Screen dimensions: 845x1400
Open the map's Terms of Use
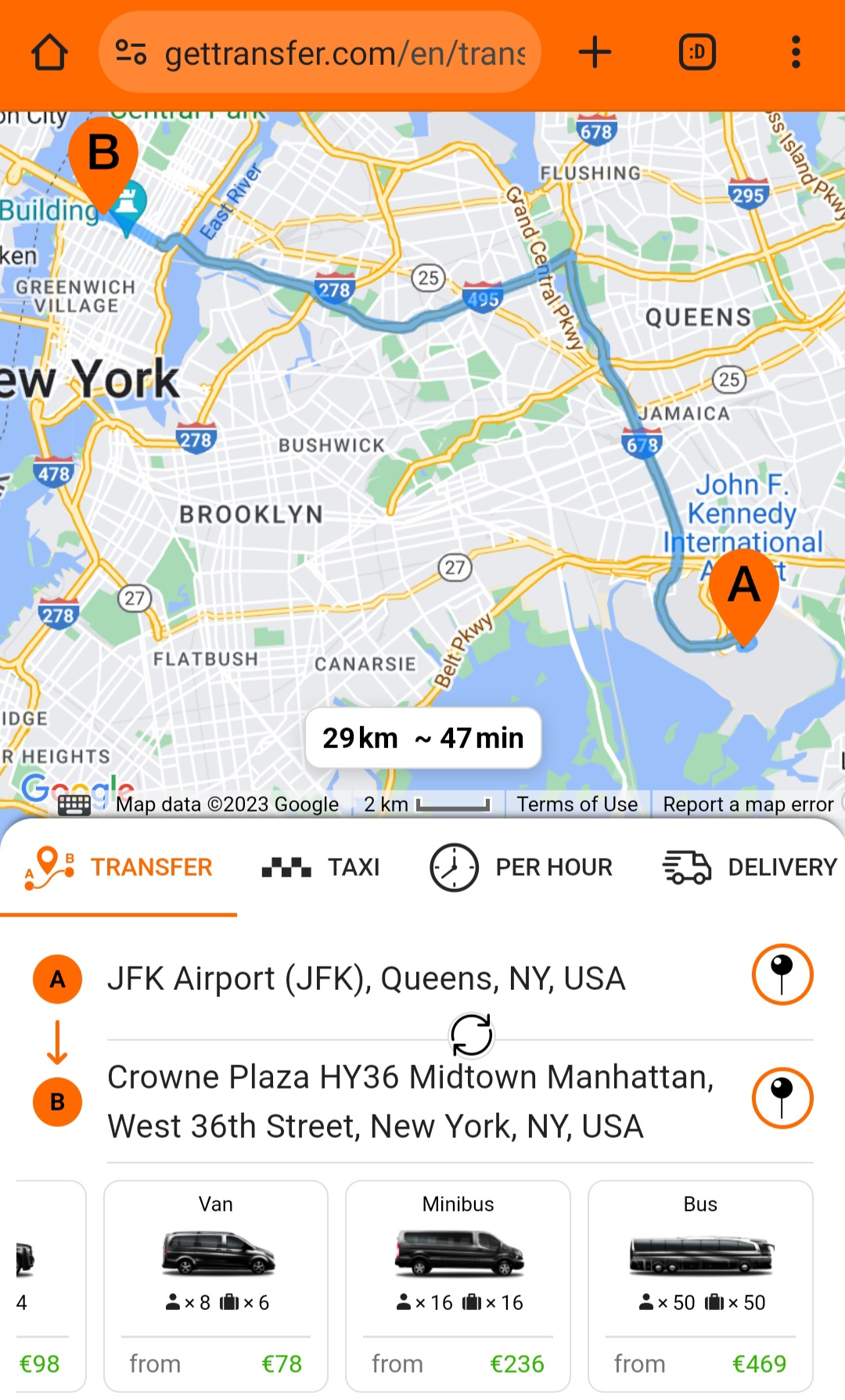[x=577, y=804]
